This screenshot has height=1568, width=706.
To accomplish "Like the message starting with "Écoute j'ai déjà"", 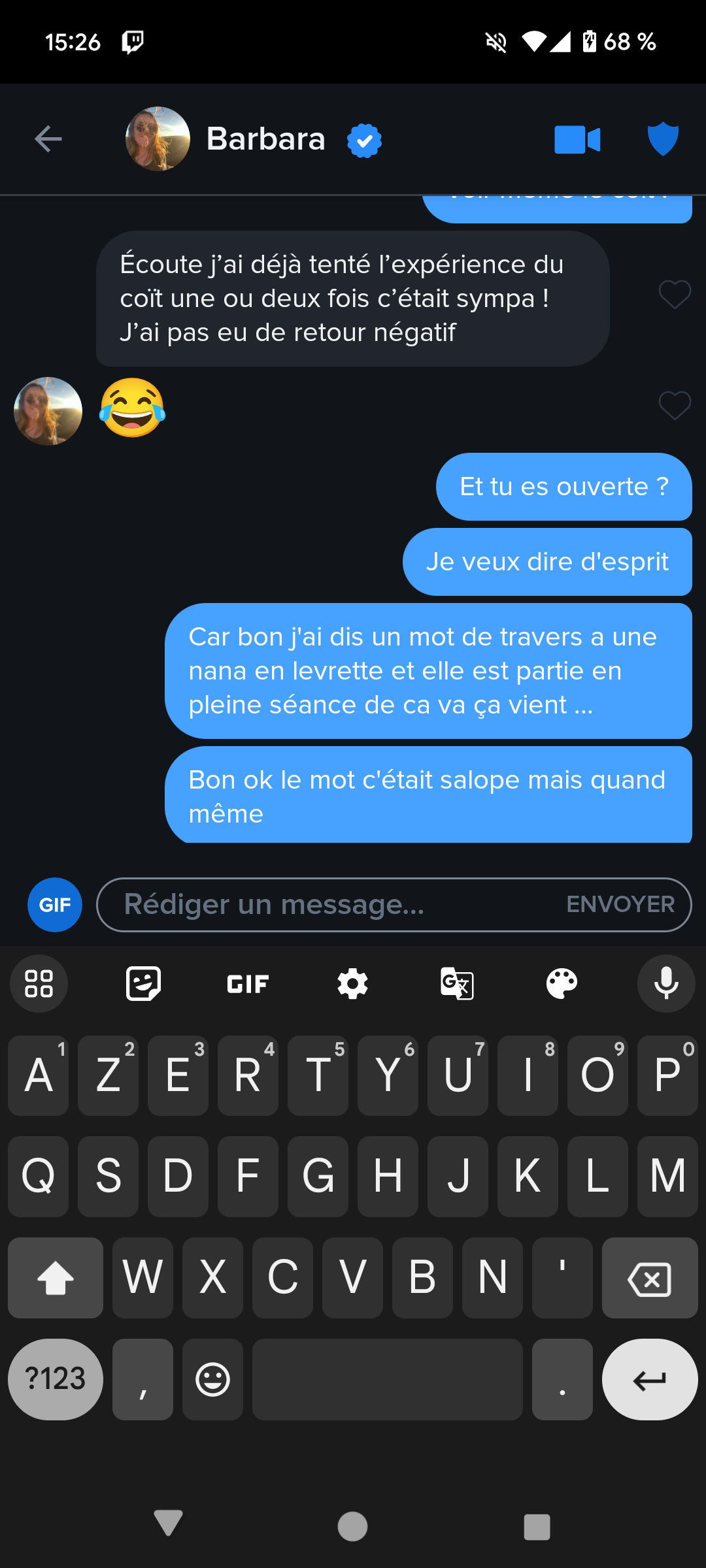I will pos(675,295).
